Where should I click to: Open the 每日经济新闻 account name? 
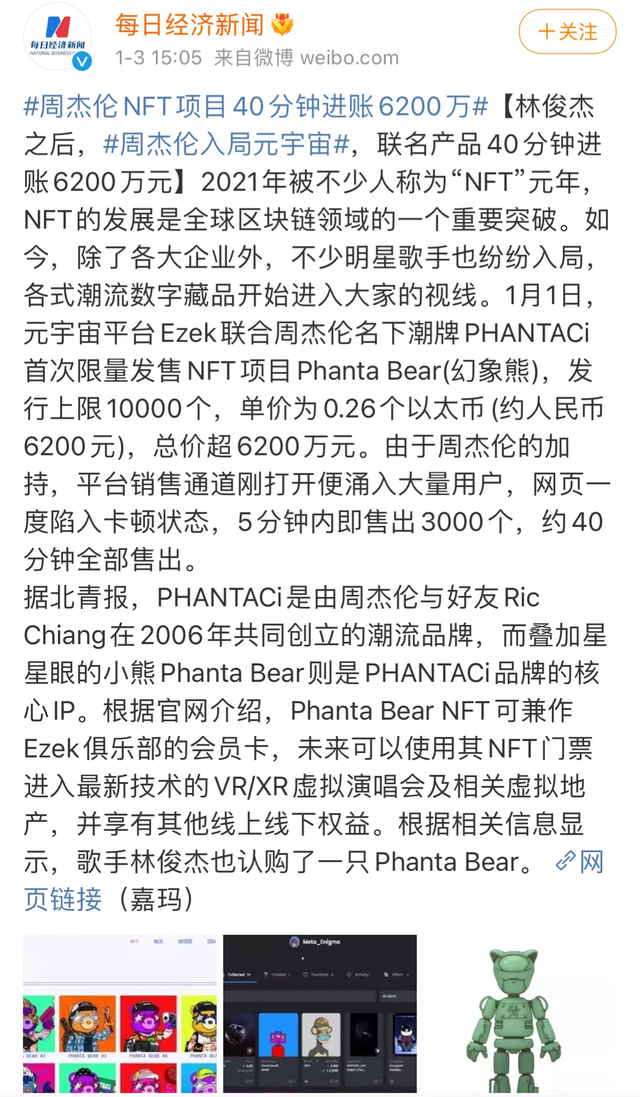[x=190, y=25]
